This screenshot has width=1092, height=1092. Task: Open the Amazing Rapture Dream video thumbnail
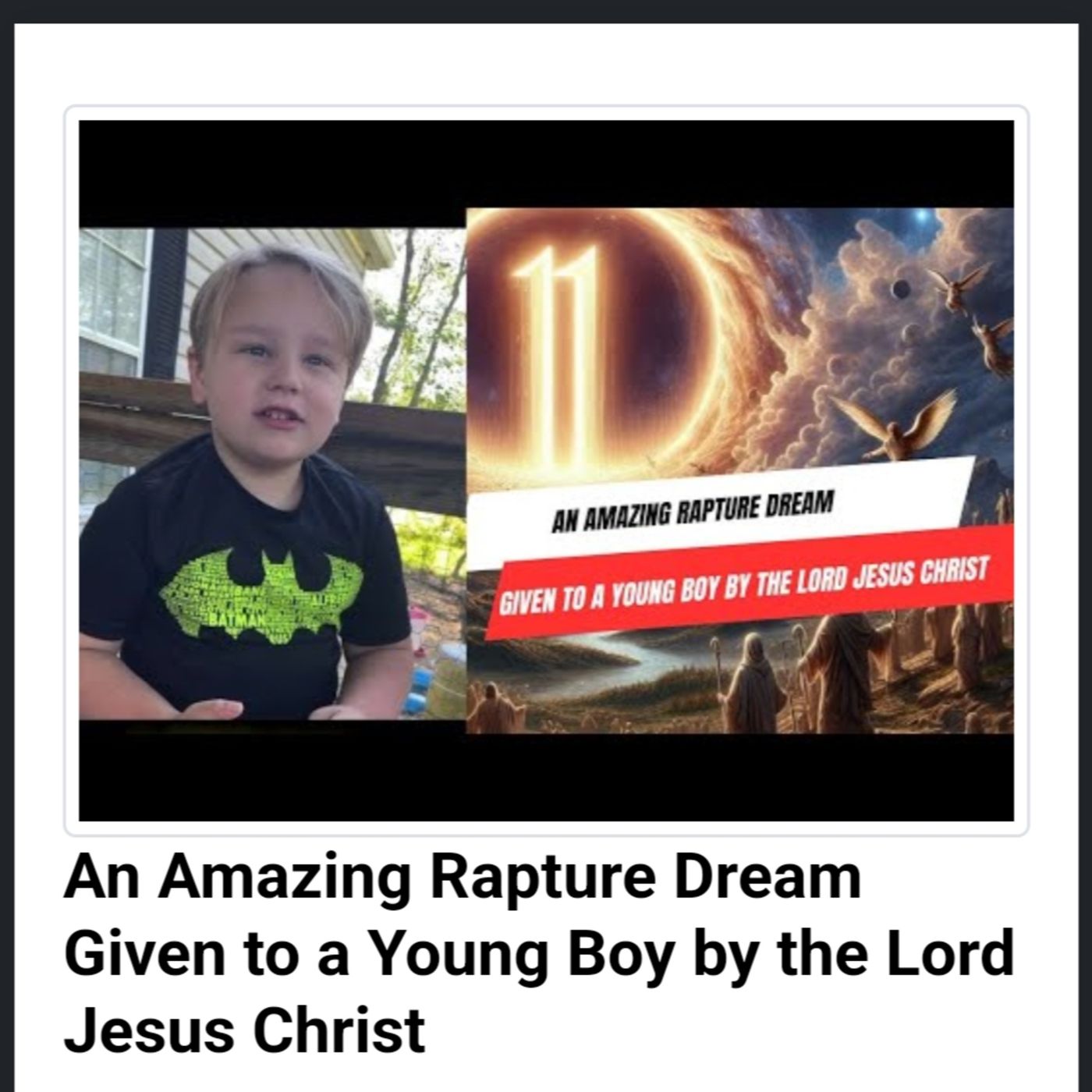pyautogui.click(x=546, y=470)
